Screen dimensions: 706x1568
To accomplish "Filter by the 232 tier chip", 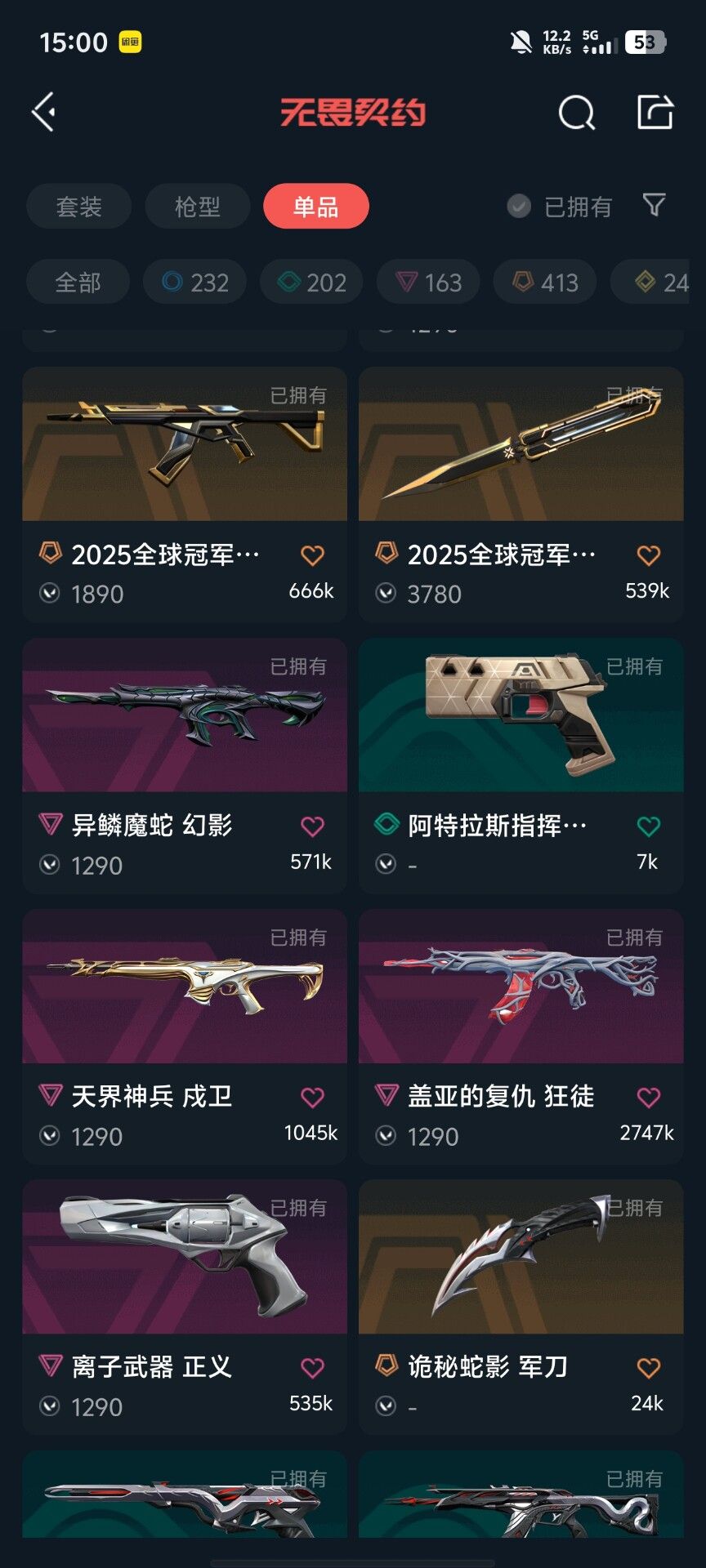I will (x=194, y=283).
